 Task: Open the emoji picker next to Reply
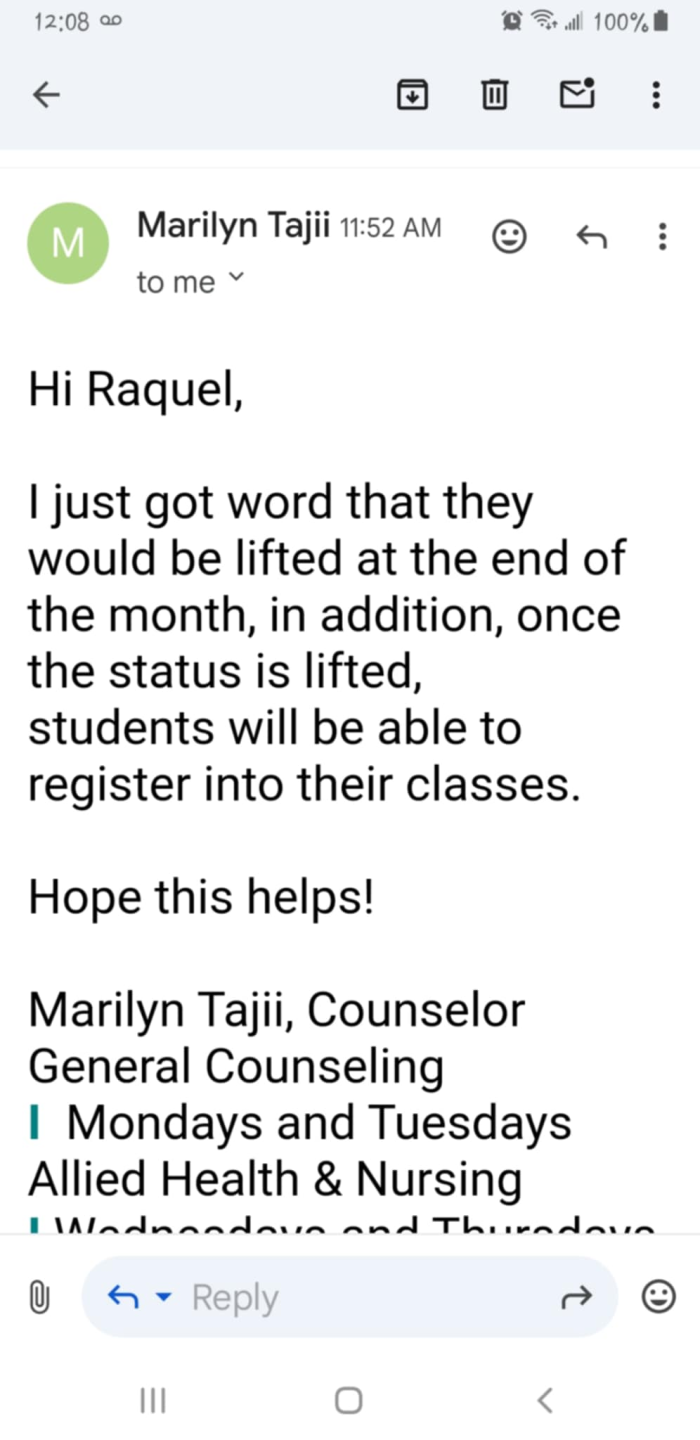658,1298
